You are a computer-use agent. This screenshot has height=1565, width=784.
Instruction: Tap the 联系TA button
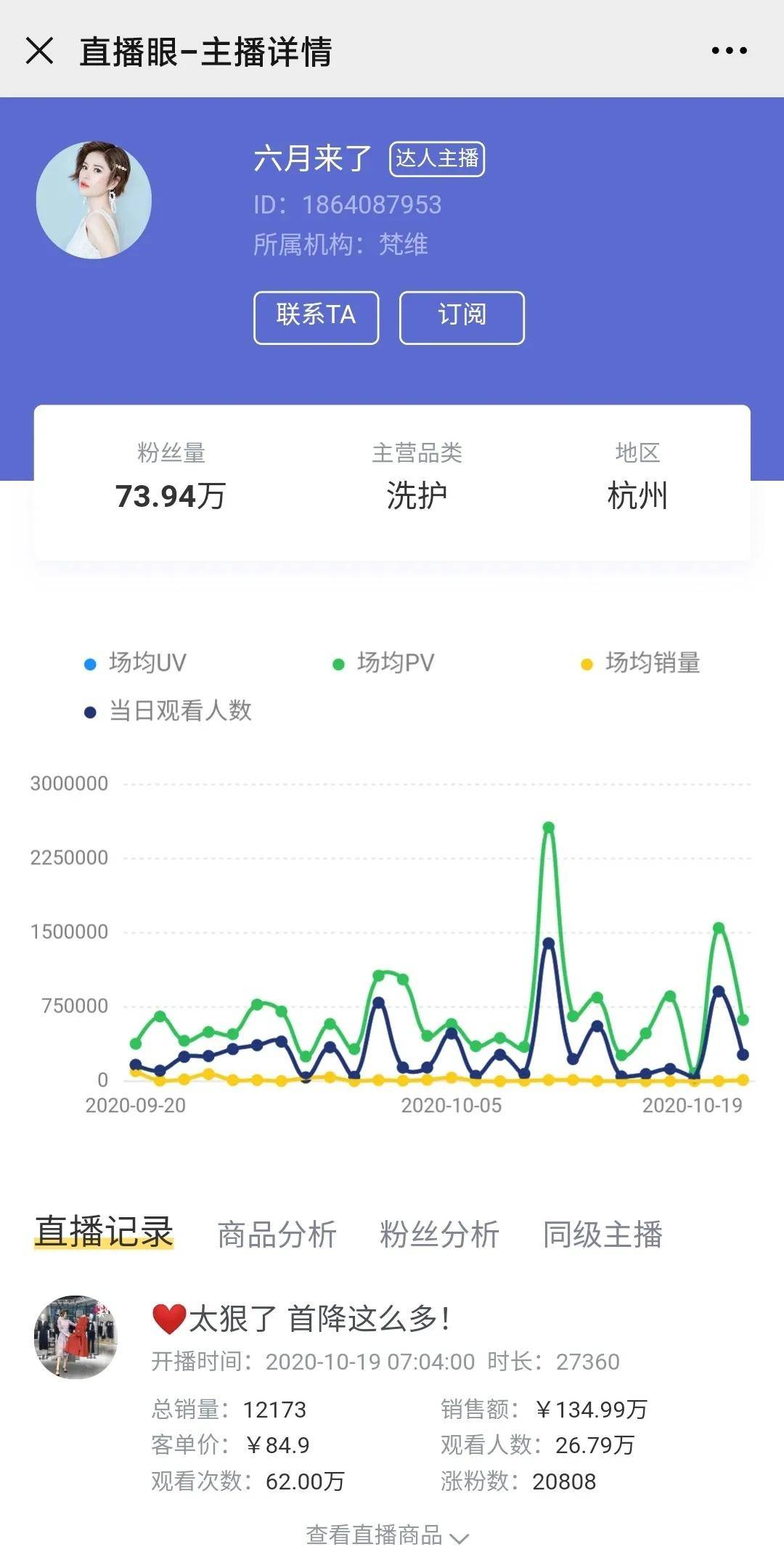click(x=316, y=317)
